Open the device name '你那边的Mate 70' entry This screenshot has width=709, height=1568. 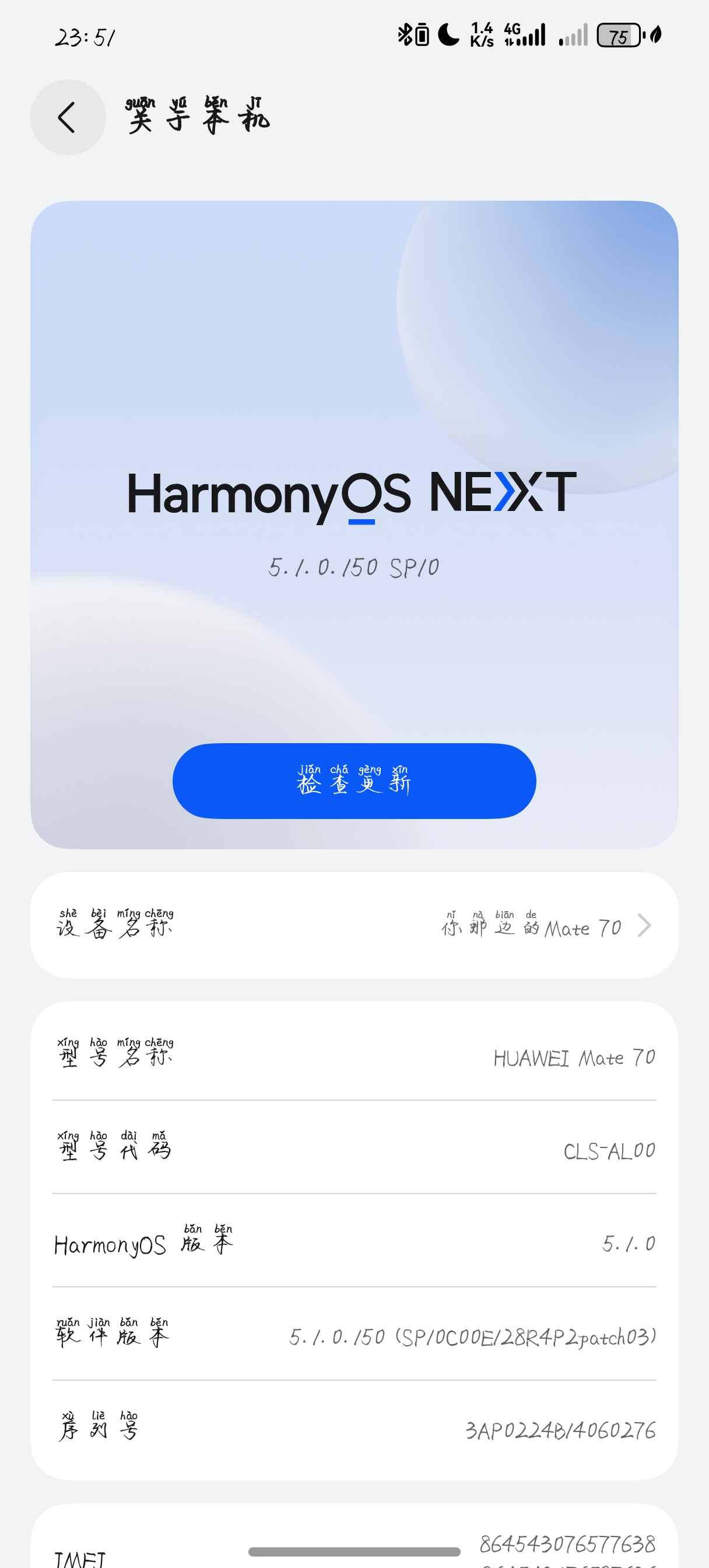531,926
